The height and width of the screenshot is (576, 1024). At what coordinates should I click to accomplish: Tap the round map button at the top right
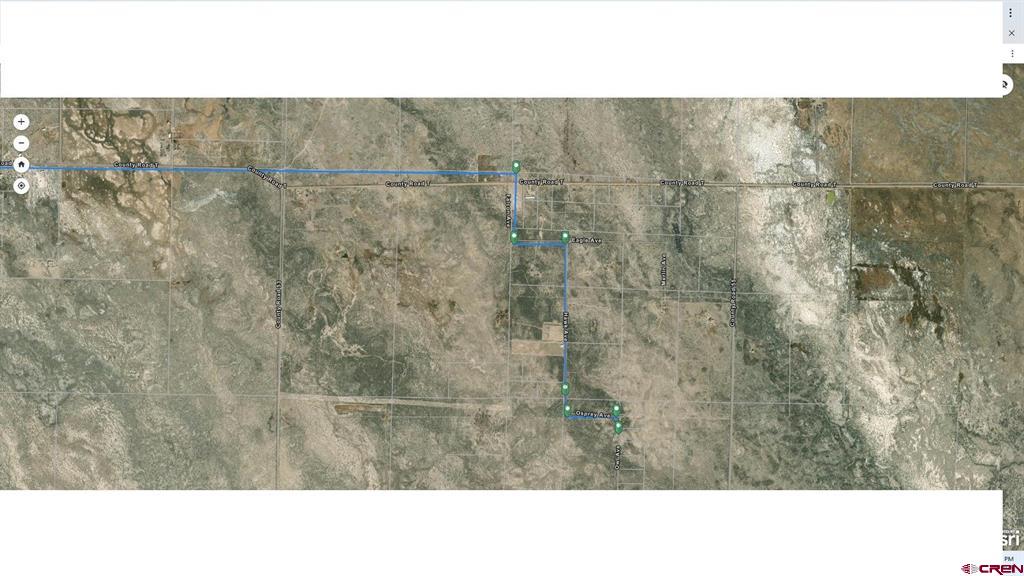tap(1007, 85)
